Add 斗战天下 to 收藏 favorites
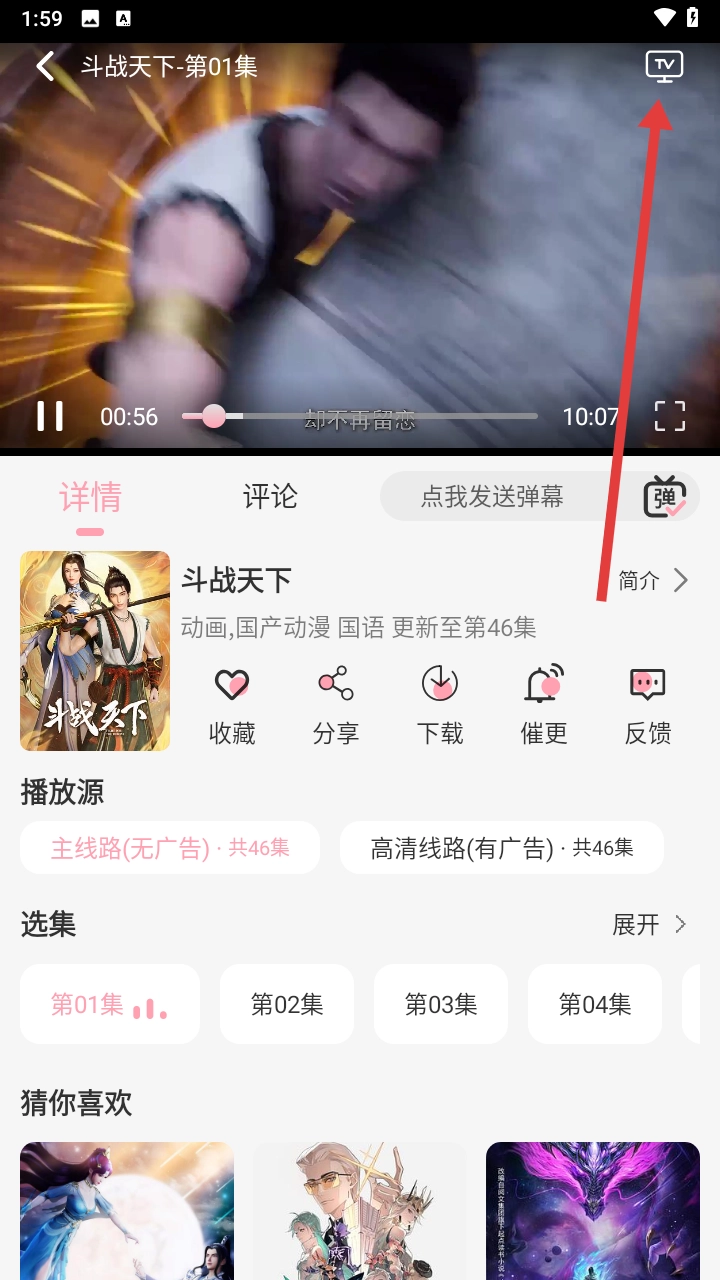 [232, 705]
